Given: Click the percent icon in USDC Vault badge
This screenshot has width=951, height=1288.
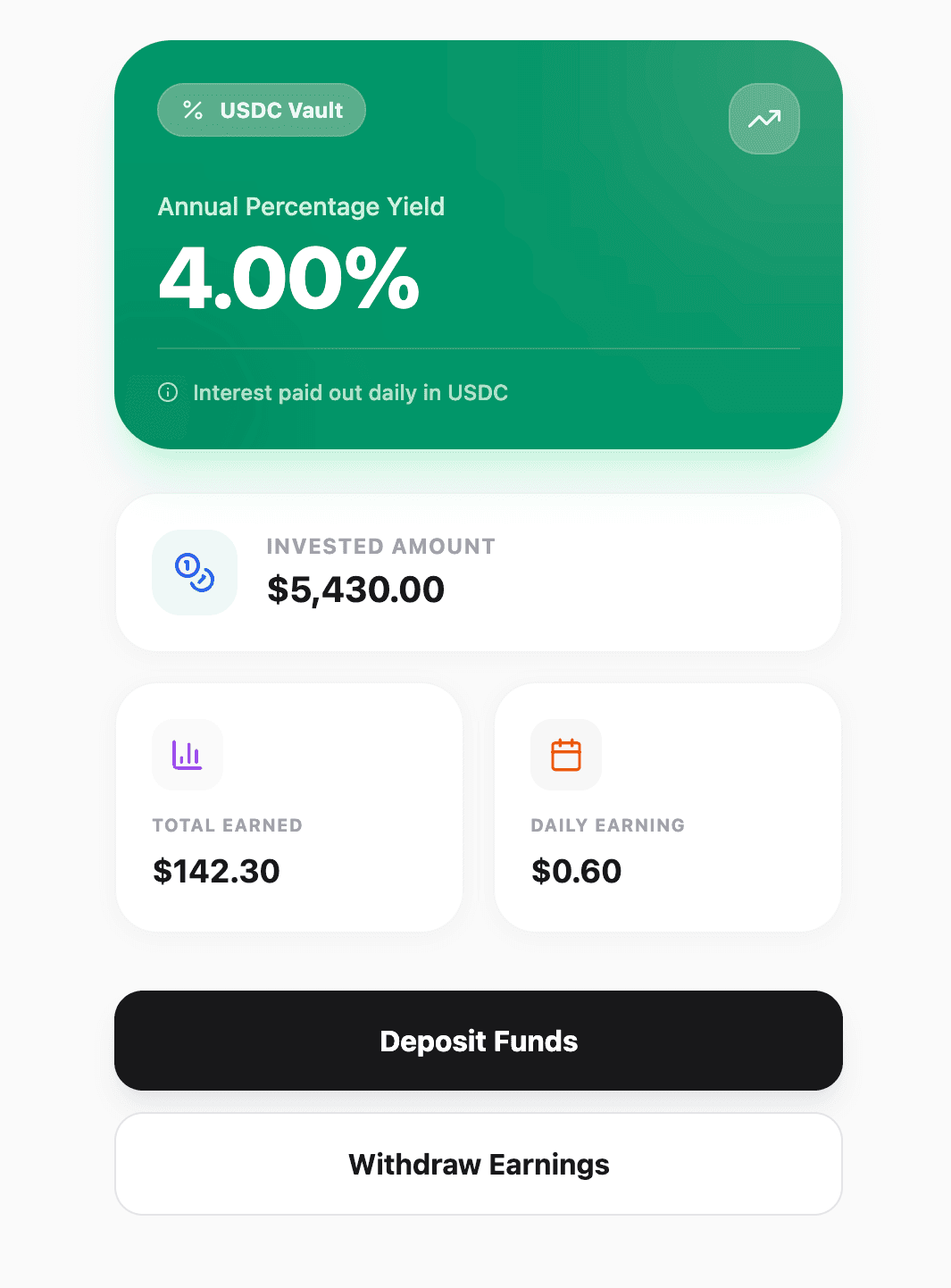Looking at the screenshot, I should tap(190, 110).
